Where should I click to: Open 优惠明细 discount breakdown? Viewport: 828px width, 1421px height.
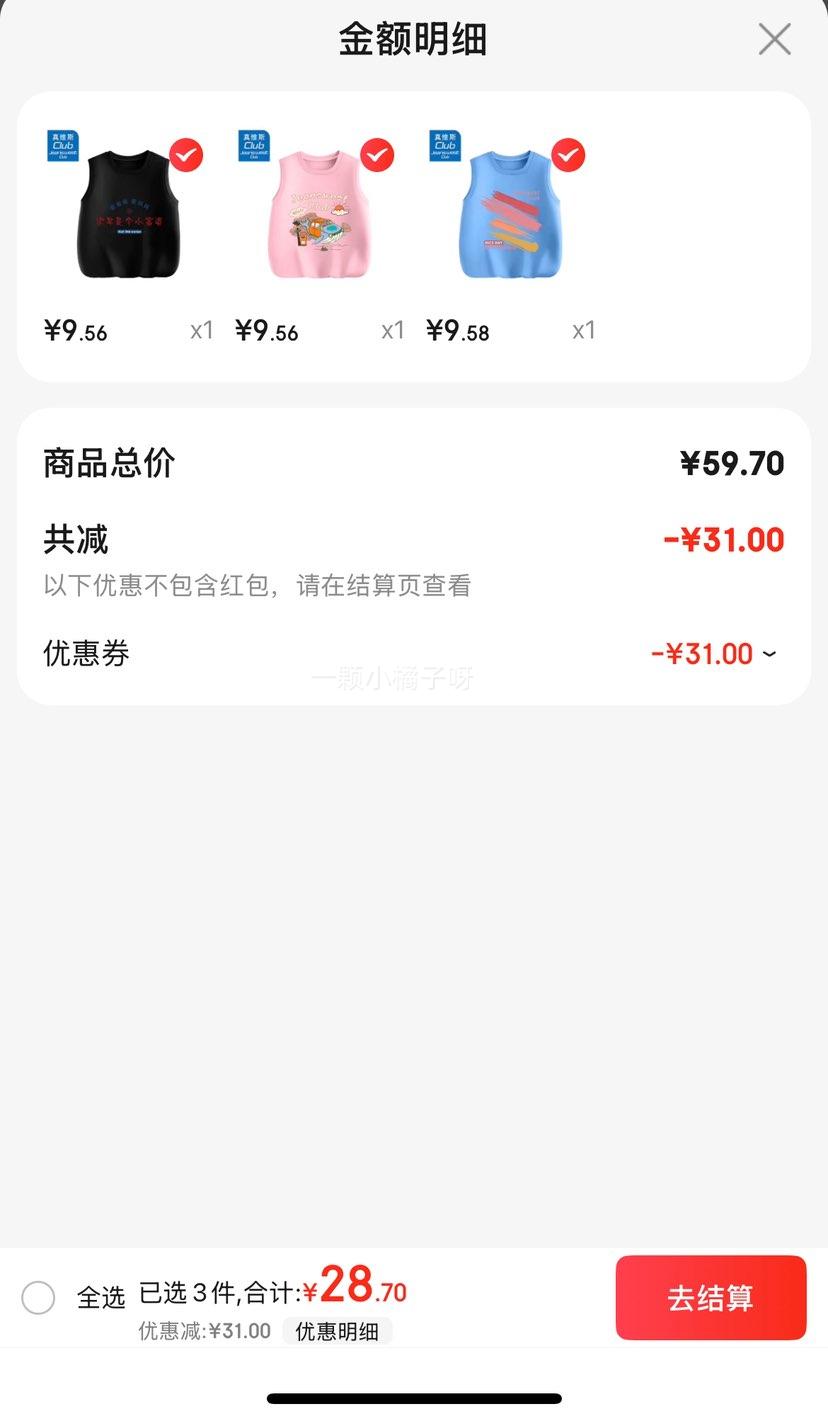pos(337,1331)
